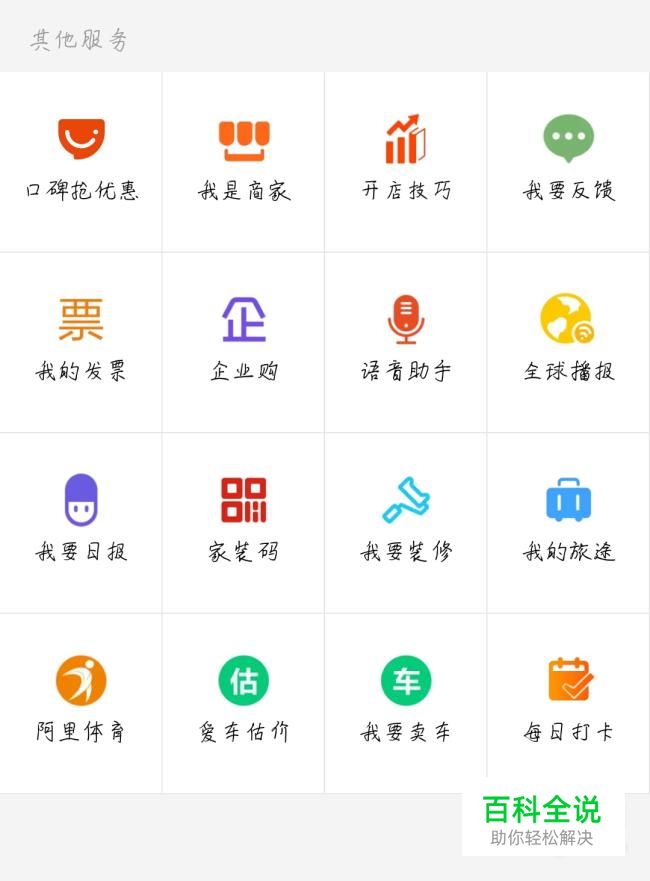The image size is (650, 881).
Task: Launch 语音助手 voice assistant
Action: pyautogui.click(x=406, y=340)
